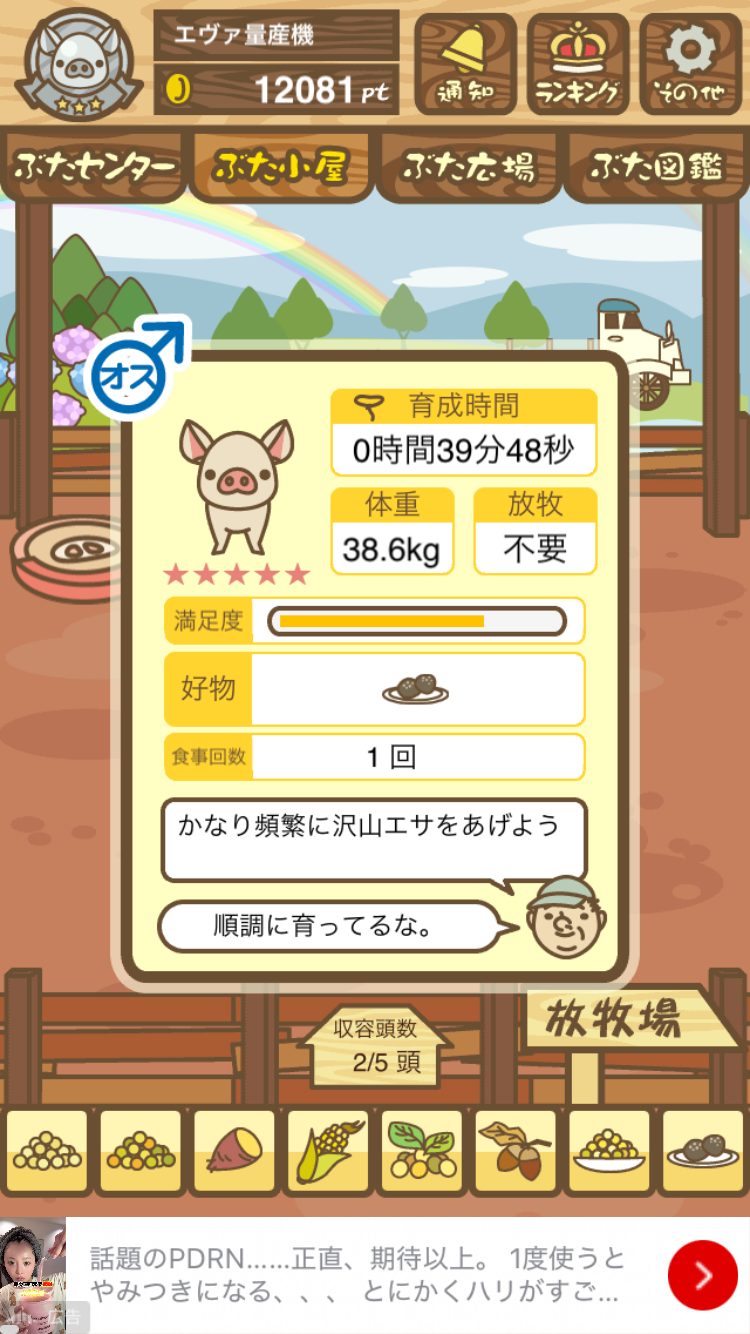Select the bowl of yellow beans feed
Screen dimensions: 750x1334
[609, 1152]
